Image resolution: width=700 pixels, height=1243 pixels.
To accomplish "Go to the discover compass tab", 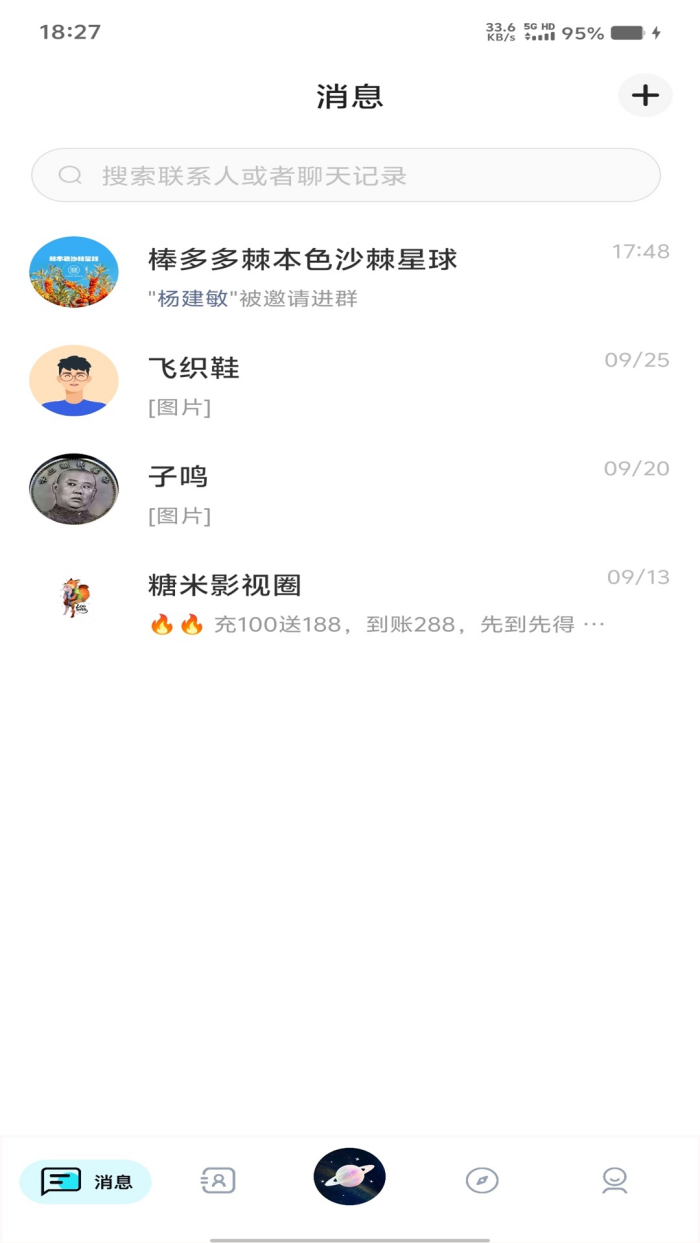I will [482, 1181].
